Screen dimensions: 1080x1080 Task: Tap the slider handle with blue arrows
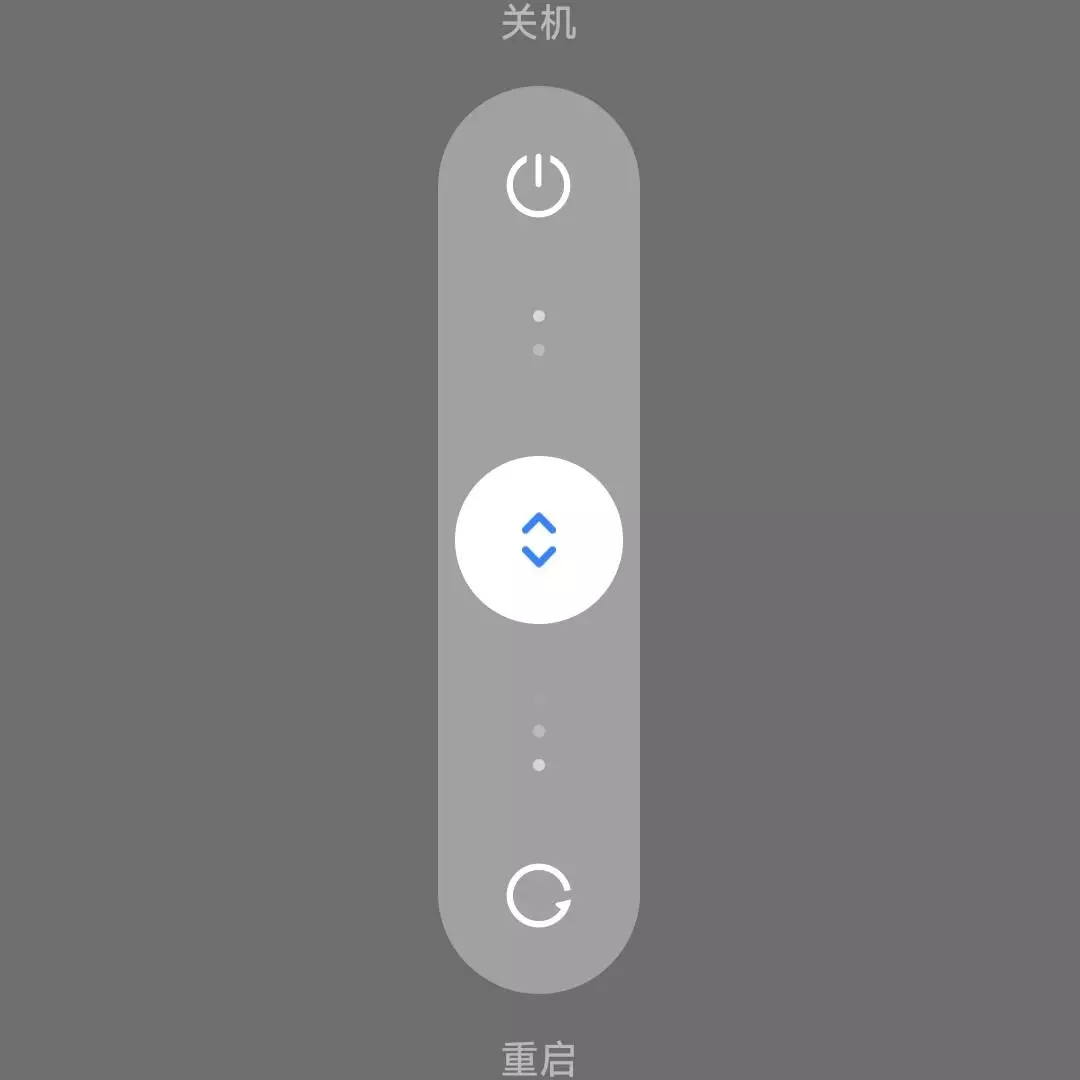click(539, 540)
